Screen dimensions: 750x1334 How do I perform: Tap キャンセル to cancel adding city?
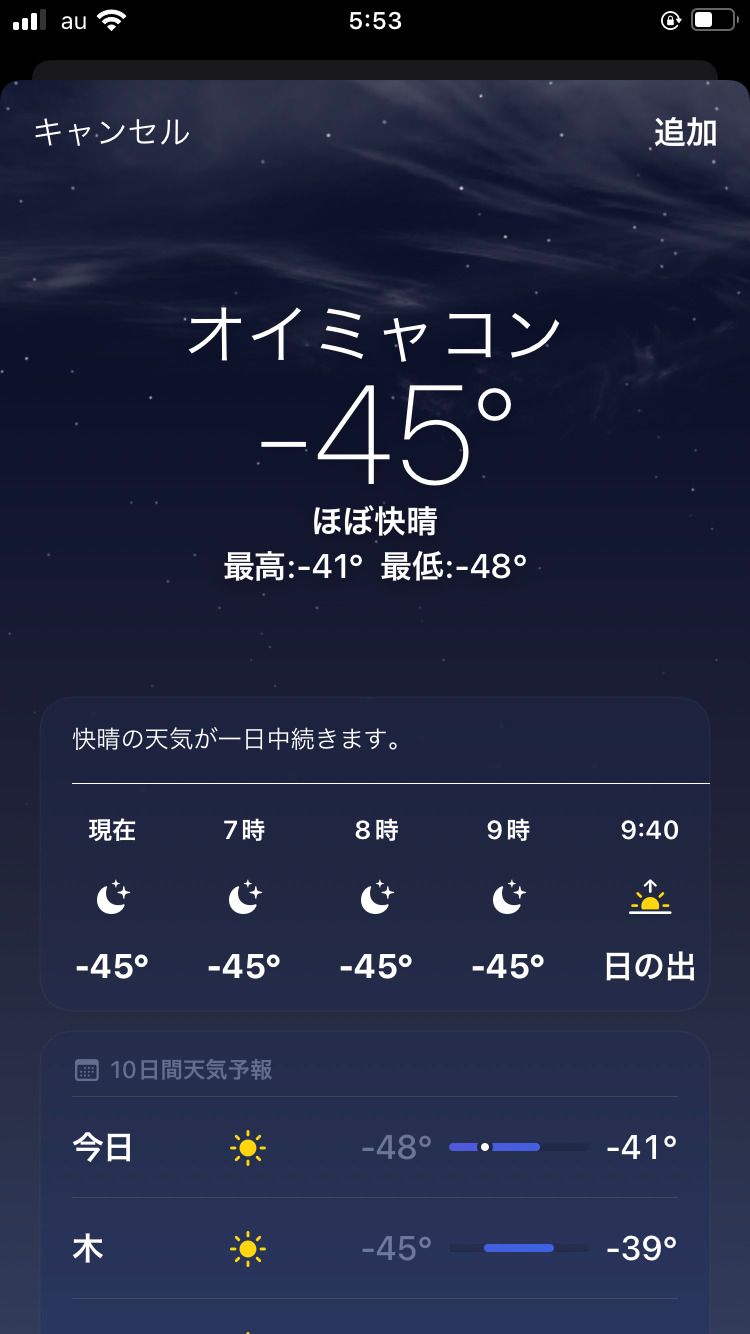111,132
